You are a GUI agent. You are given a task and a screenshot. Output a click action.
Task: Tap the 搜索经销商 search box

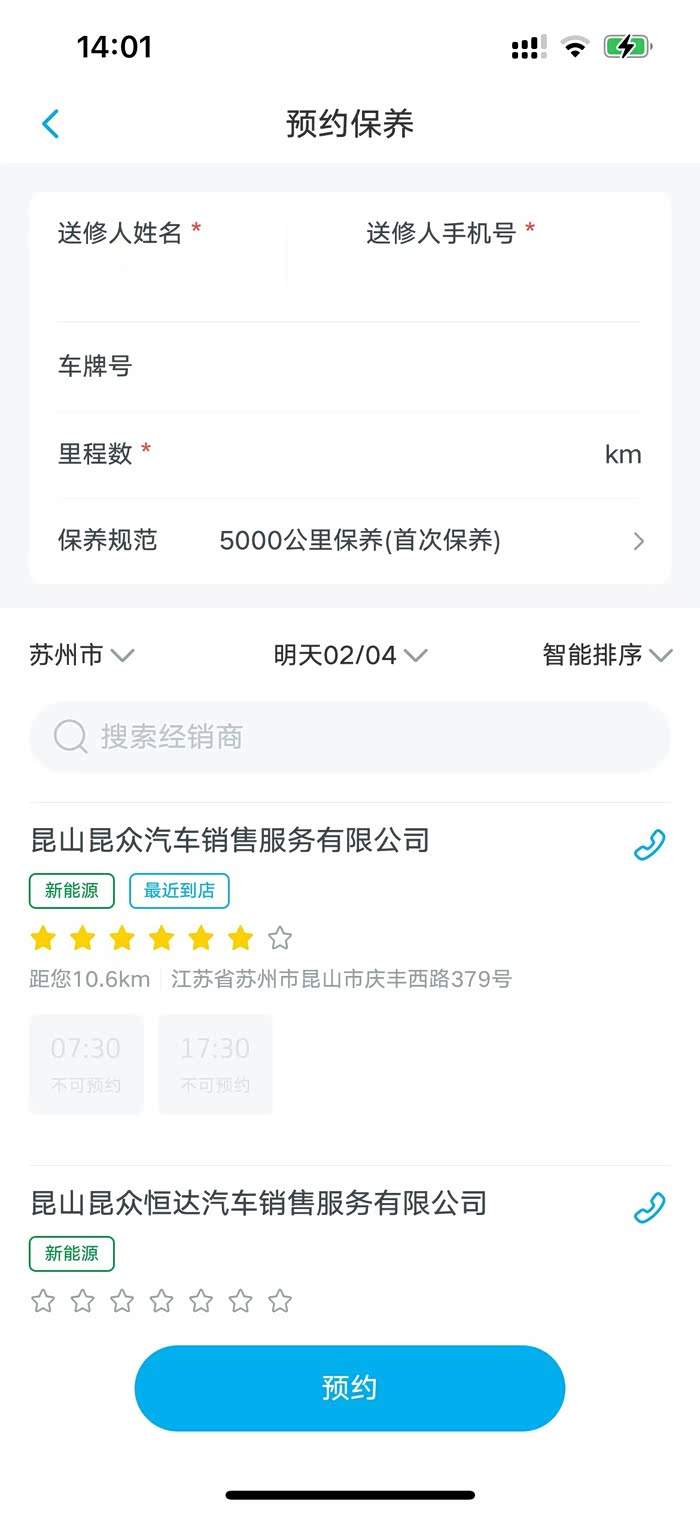click(x=349, y=738)
